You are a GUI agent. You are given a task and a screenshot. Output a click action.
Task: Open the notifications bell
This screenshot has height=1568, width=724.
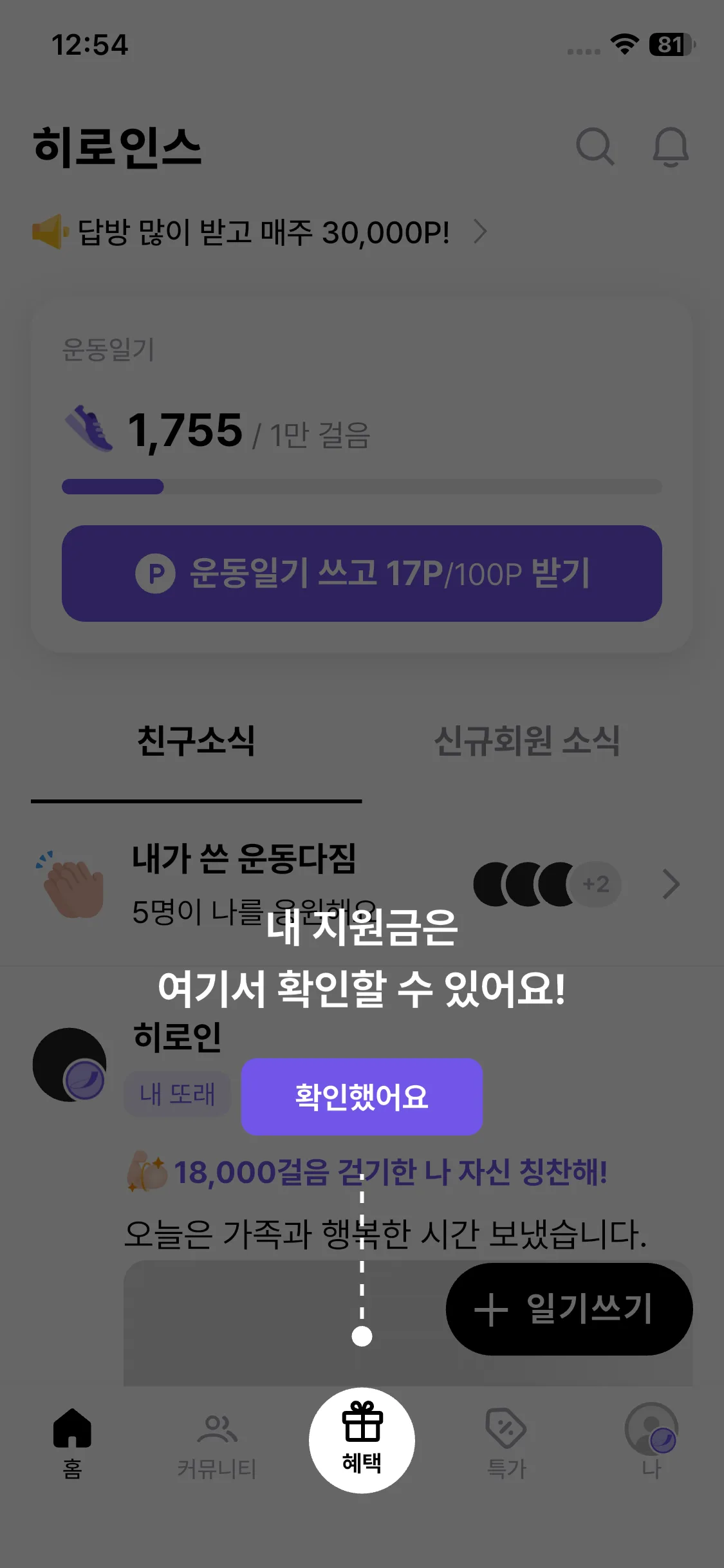coord(670,147)
